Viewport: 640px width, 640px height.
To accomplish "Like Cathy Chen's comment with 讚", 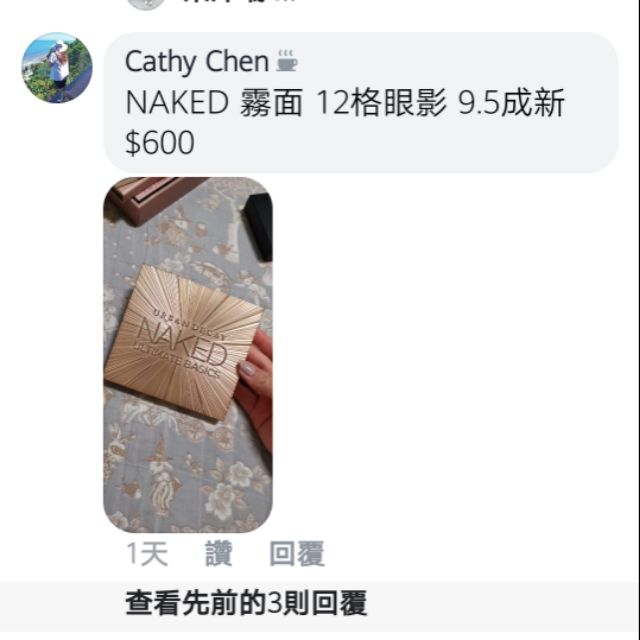I will 219,554.
